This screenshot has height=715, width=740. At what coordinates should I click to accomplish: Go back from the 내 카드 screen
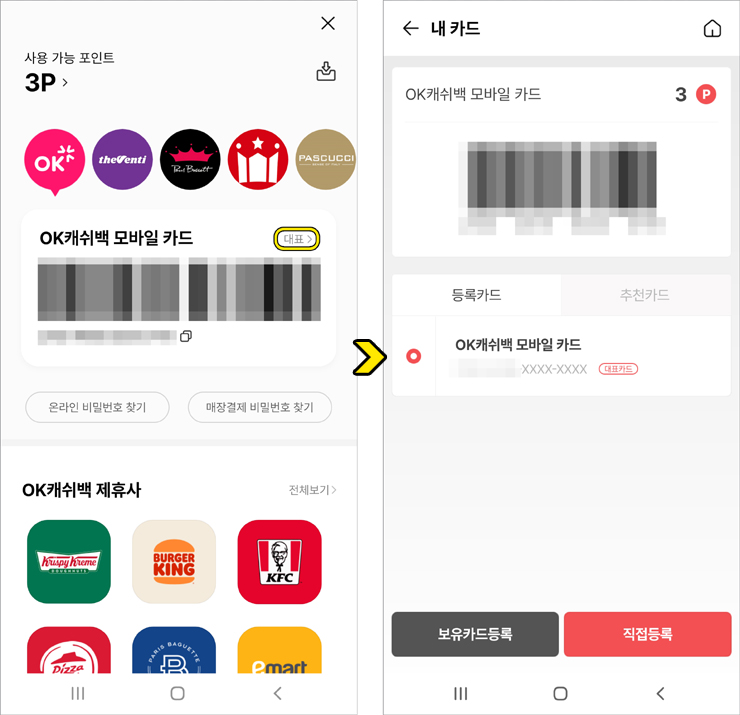(x=410, y=28)
